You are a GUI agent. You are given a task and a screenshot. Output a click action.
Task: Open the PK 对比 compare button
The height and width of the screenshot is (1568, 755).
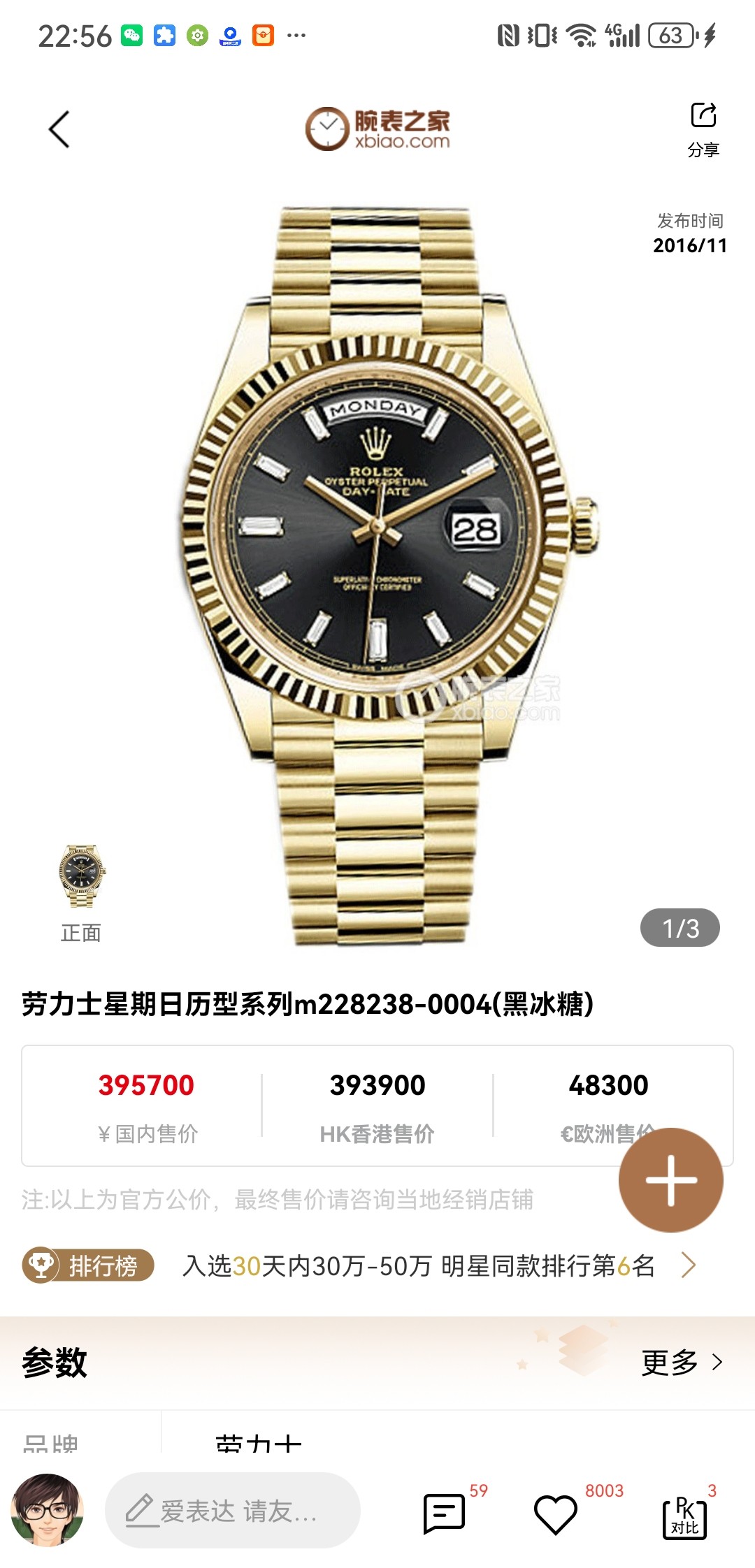pos(684,1518)
